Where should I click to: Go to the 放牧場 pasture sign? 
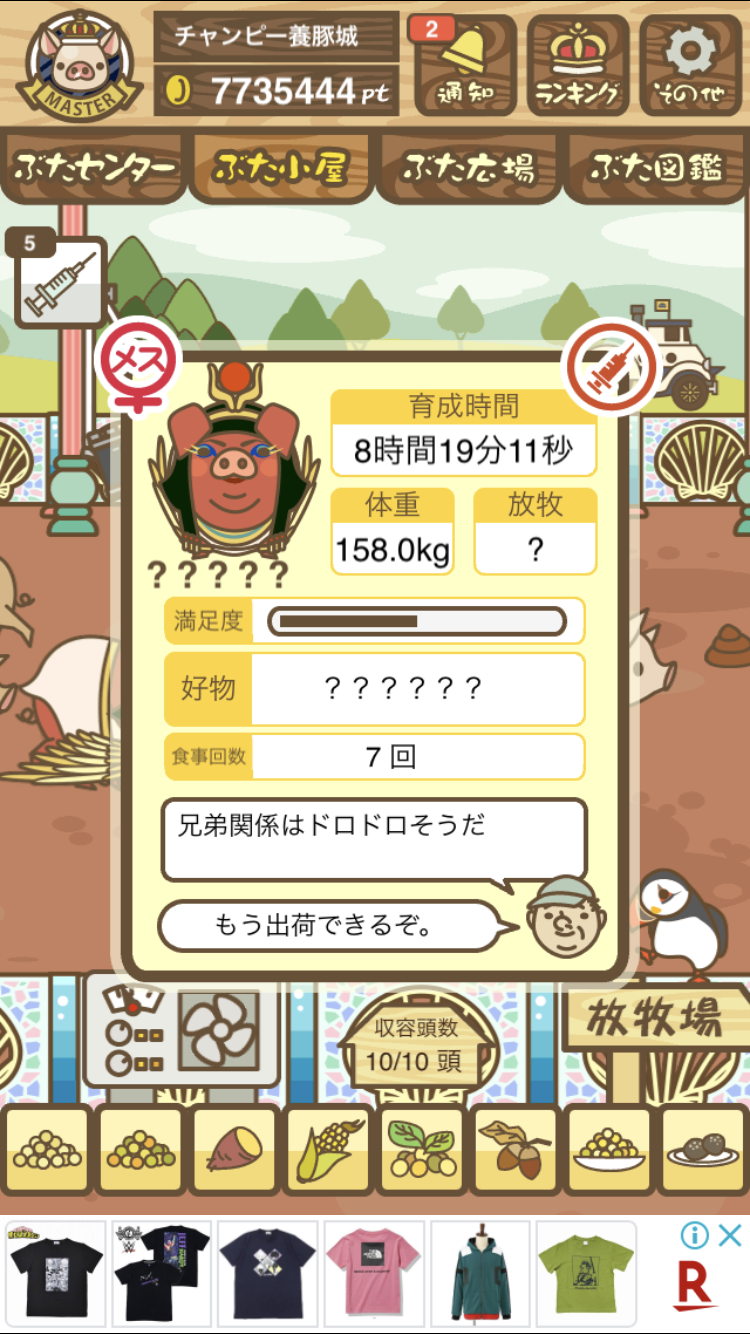[x=654, y=1020]
